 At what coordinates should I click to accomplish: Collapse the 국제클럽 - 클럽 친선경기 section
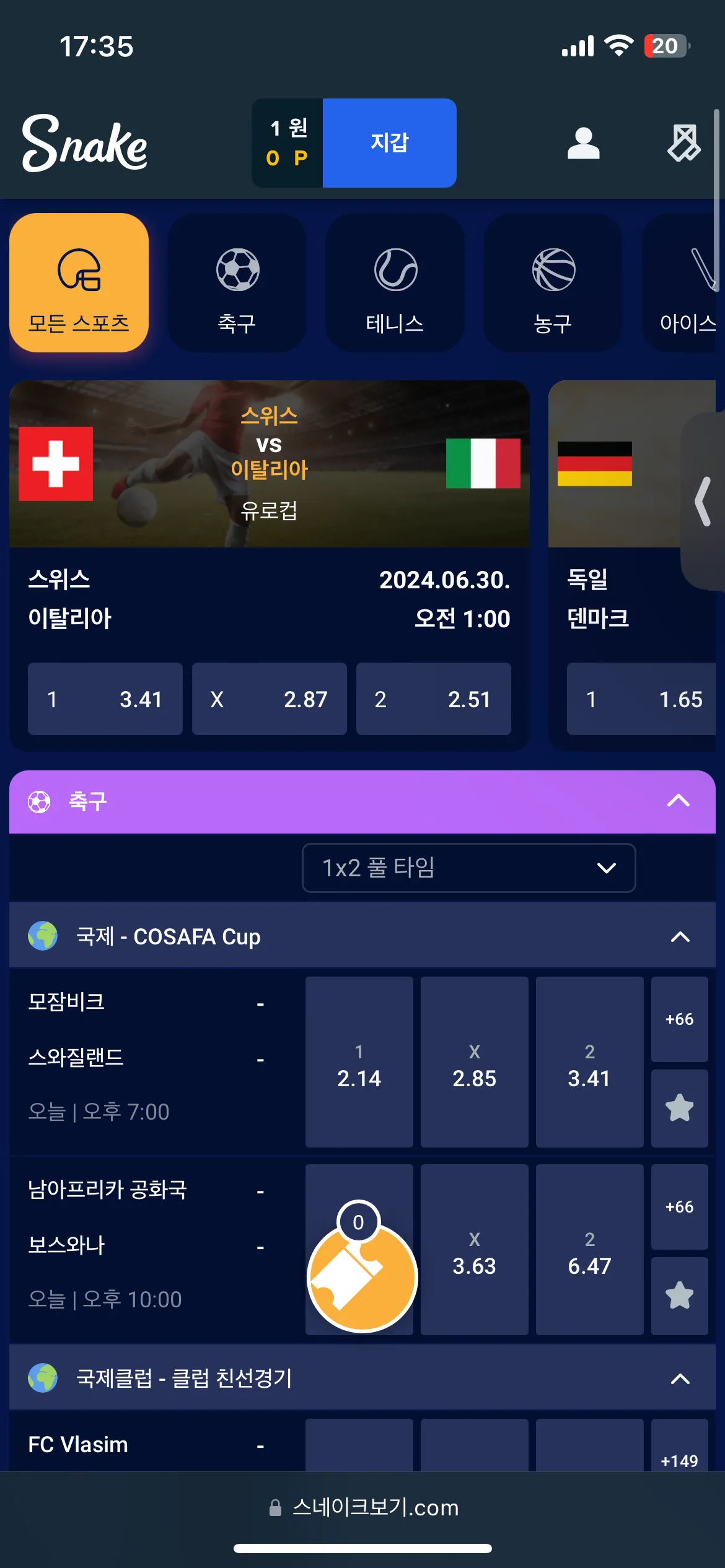tap(680, 1379)
